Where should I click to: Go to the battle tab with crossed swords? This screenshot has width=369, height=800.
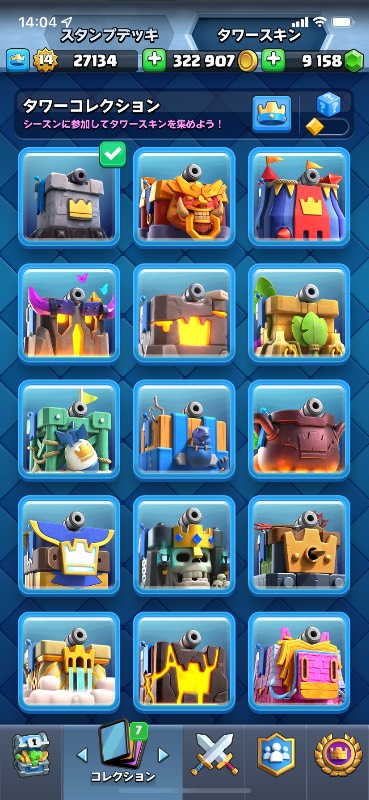tap(214, 754)
